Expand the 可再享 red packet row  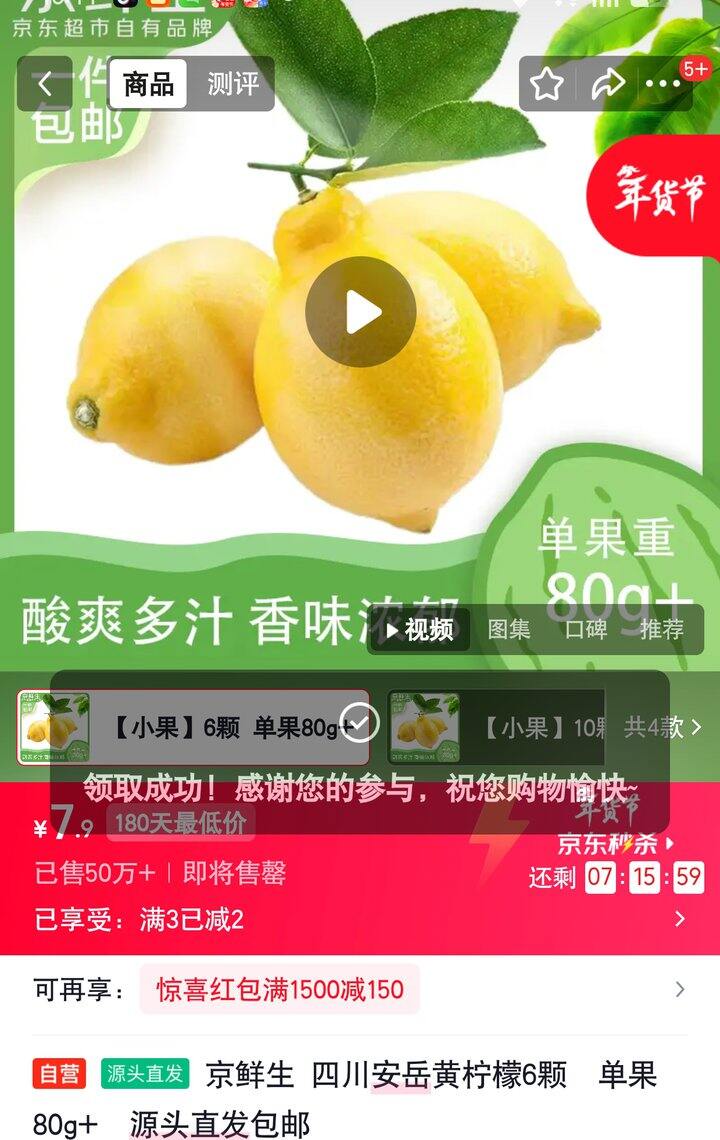click(x=681, y=989)
